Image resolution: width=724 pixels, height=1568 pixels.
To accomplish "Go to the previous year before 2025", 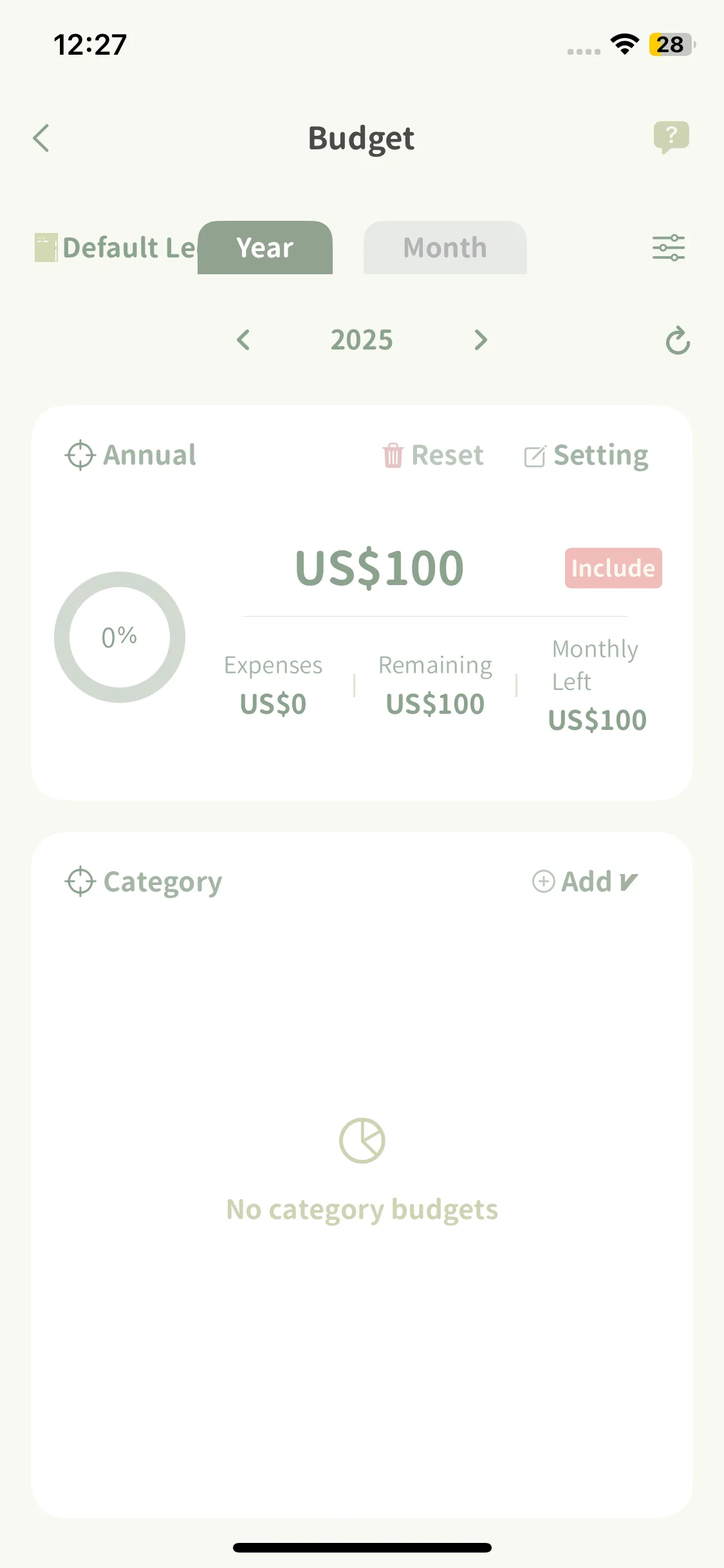I will point(243,340).
